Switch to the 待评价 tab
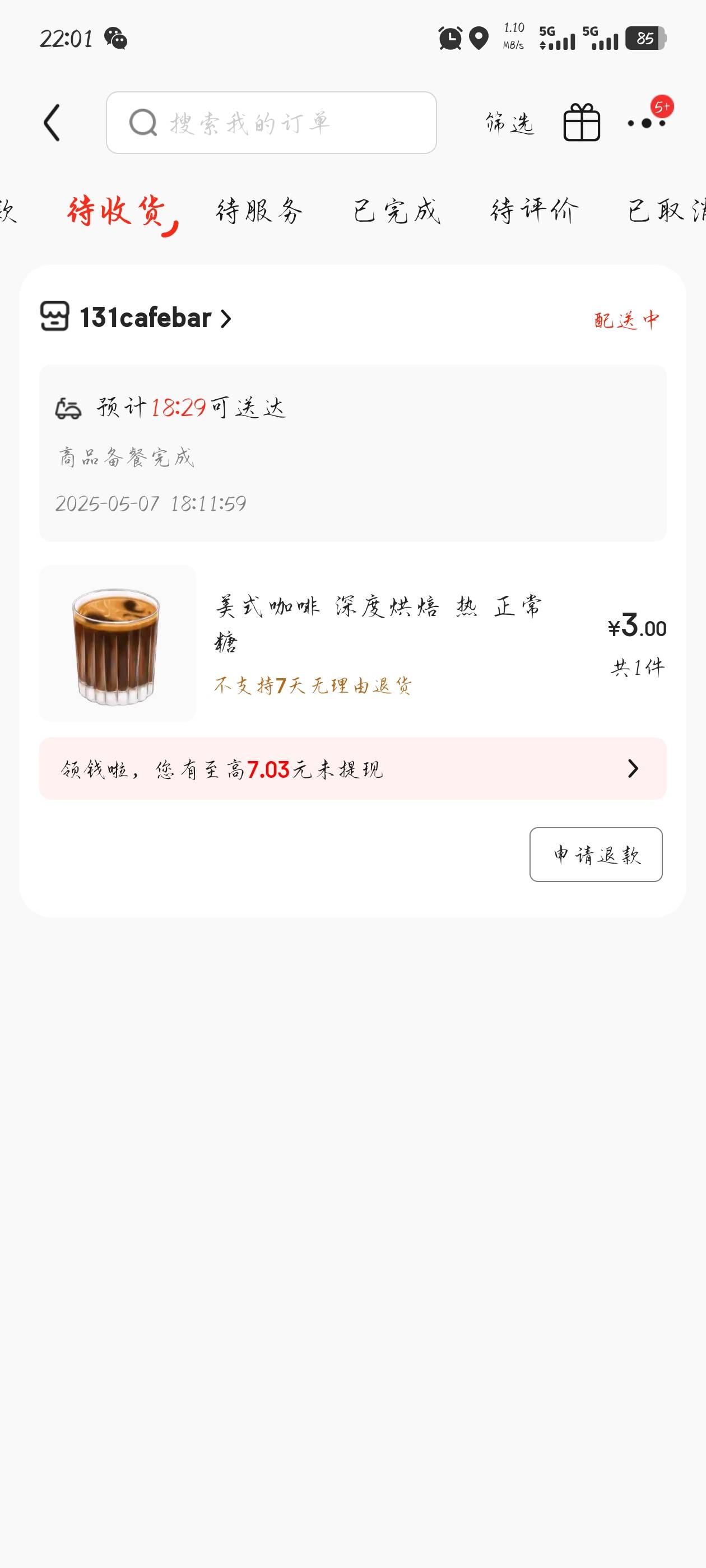The height and width of the screenshot is (1568, 706). pyautogui.click(x=534, y=211)
